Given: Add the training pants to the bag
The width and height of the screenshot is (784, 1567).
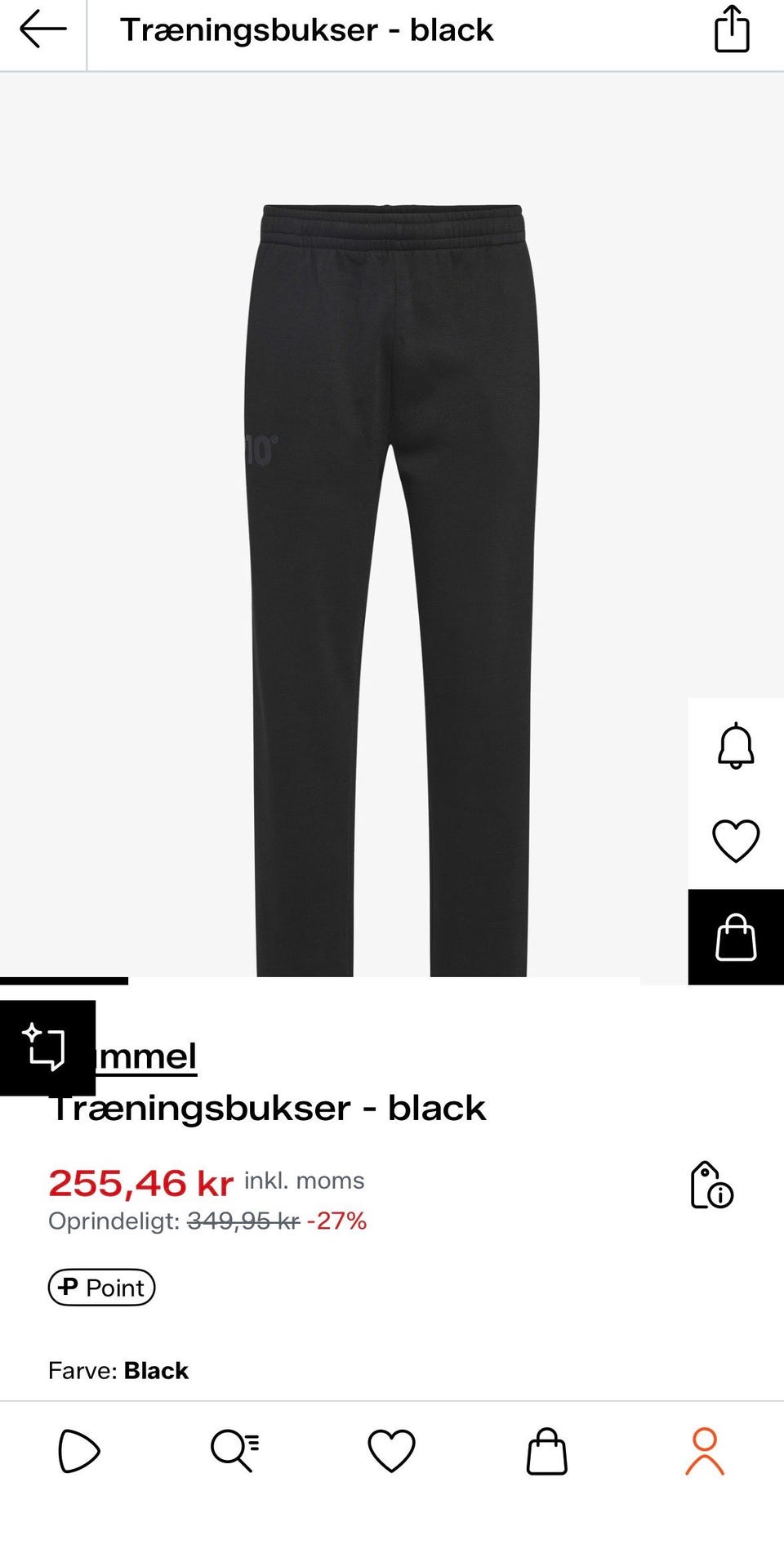Looking at the screenshot, I should click(x=735, y=937).
